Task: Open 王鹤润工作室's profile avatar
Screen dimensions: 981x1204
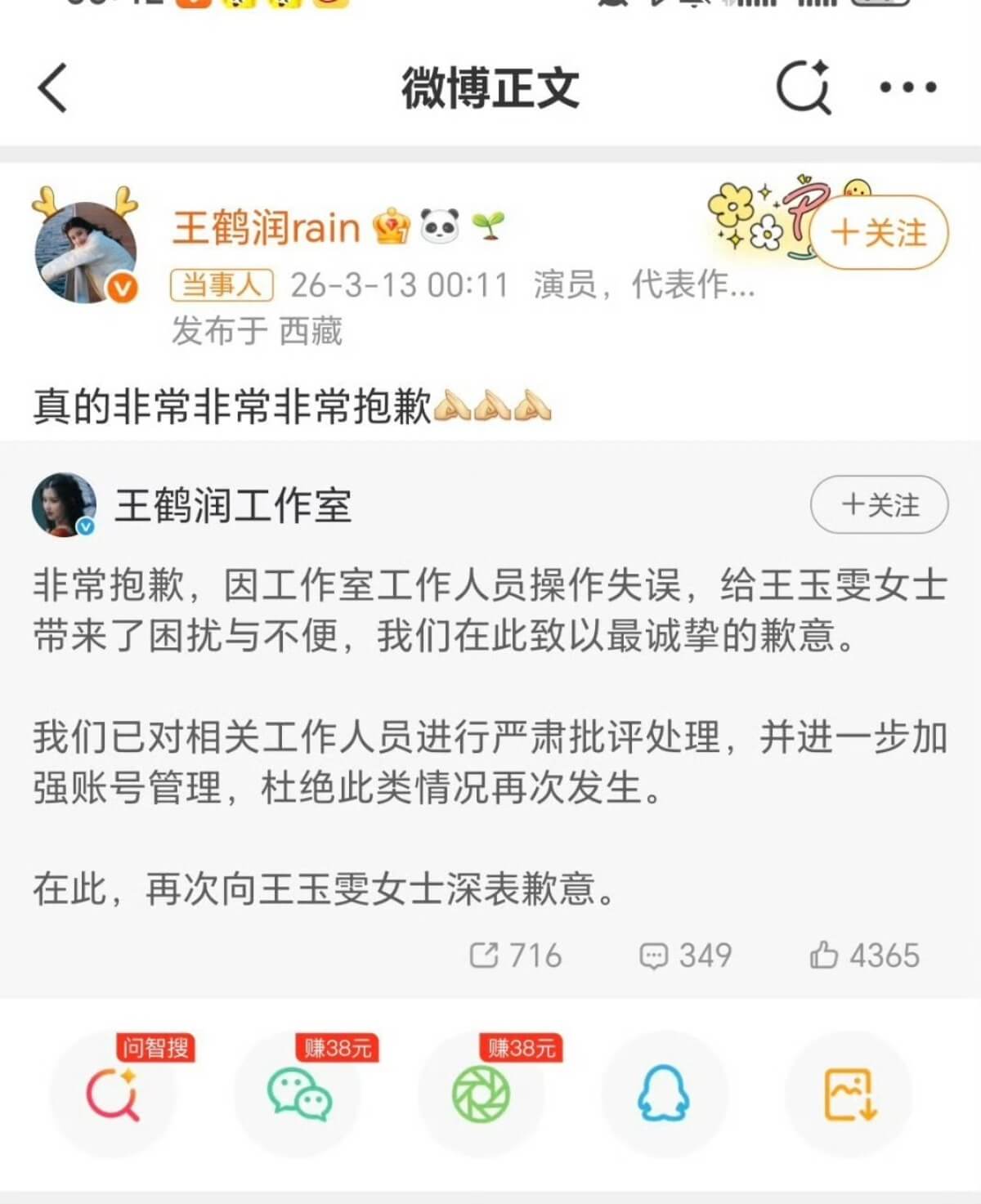Action: [64, 504]
